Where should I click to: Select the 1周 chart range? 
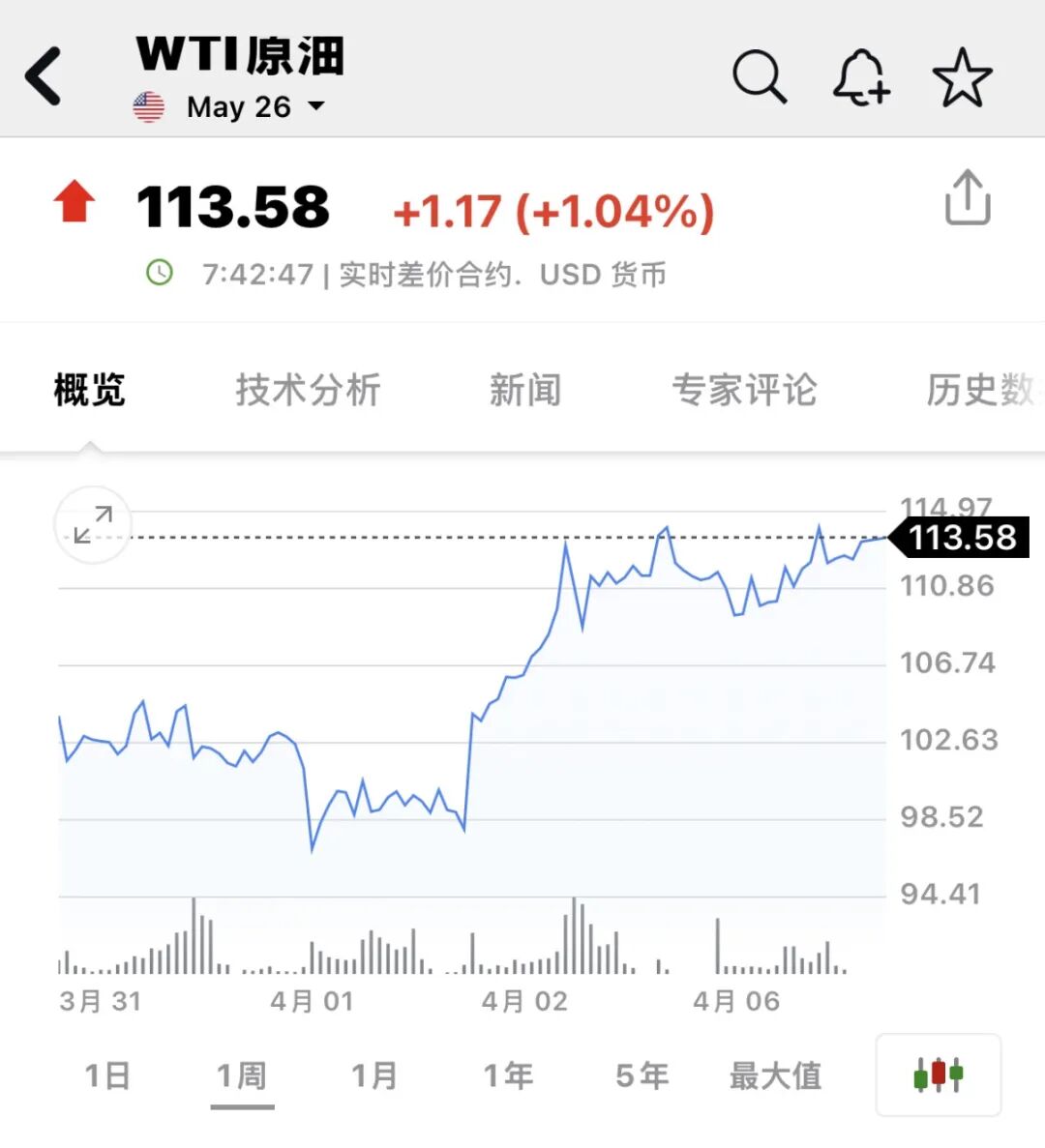(x=241, y=1075)
